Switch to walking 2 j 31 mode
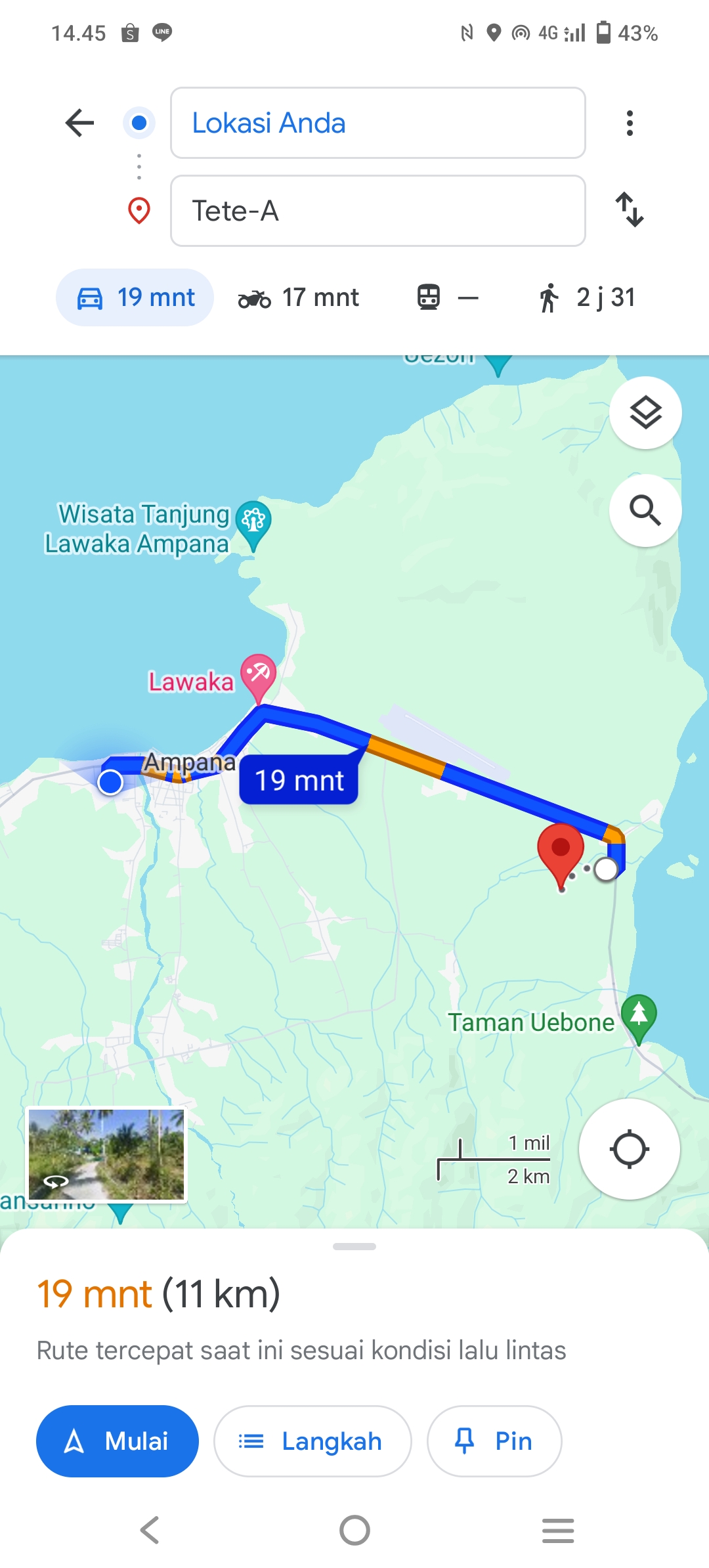709x1568 pixels. click(x=587, y=297)
